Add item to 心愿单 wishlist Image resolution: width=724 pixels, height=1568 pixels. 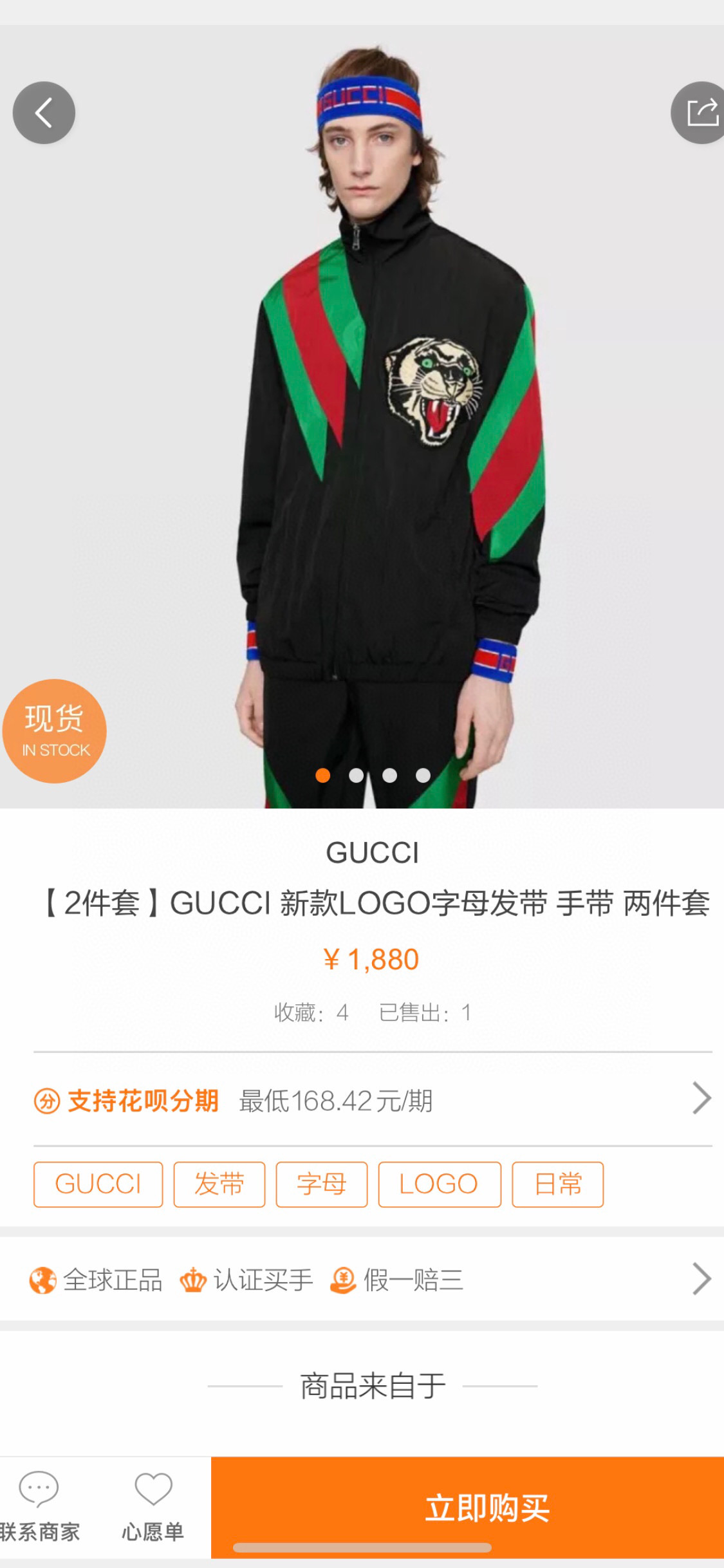coord(153,1507)
